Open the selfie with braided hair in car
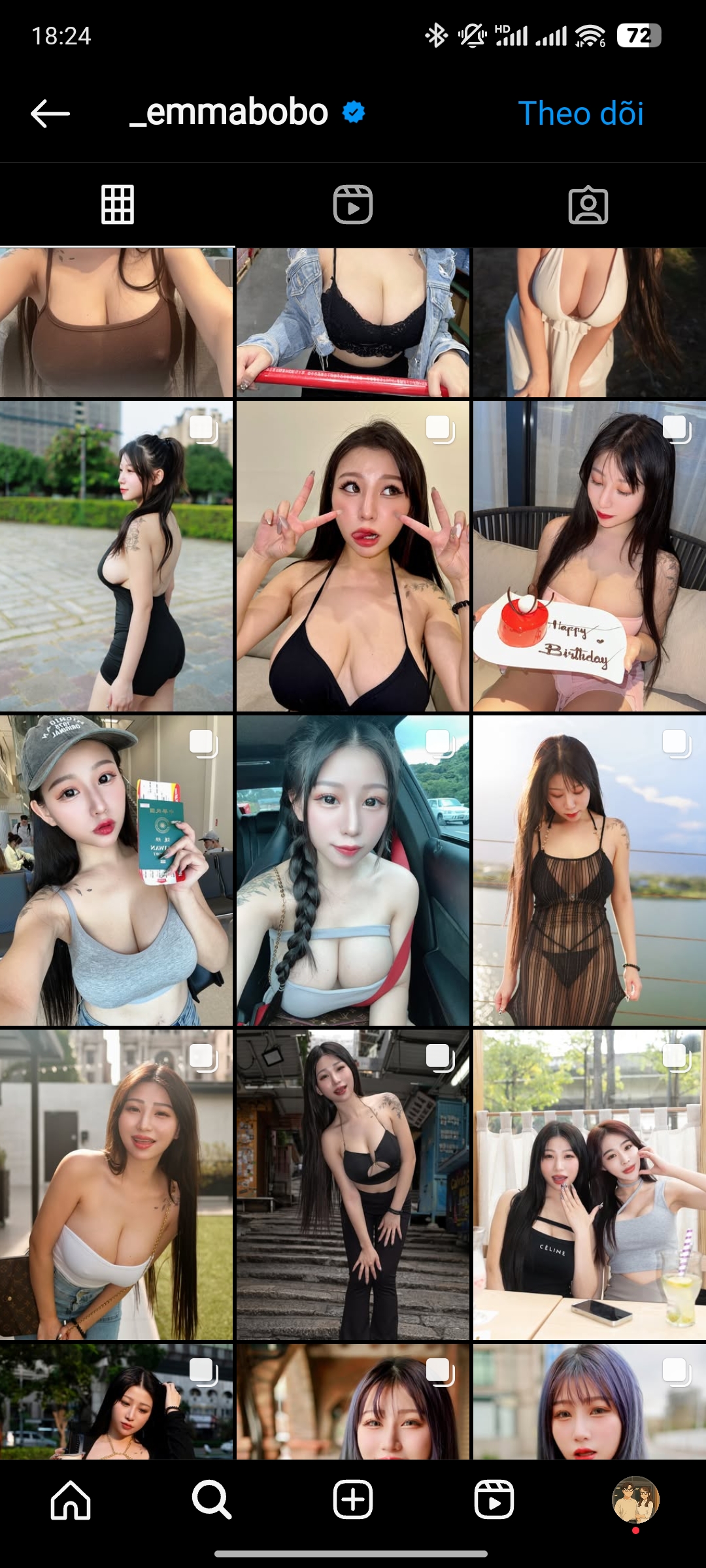706x1568 pixels. click(x=353, y=870)
